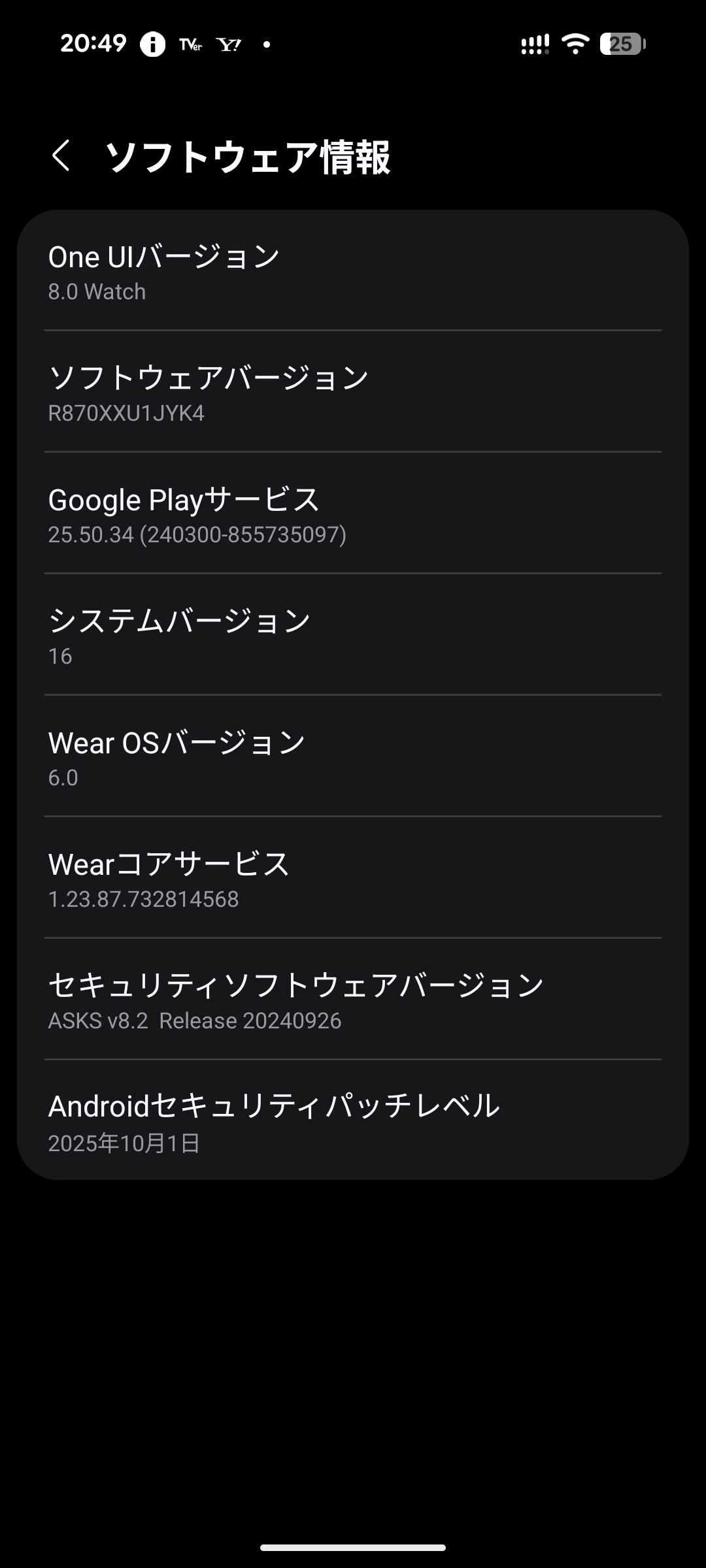Tap the セキュリティソフトウェアバージョン row
The height and width of the screenshot is (1568, 706).
353,1001
